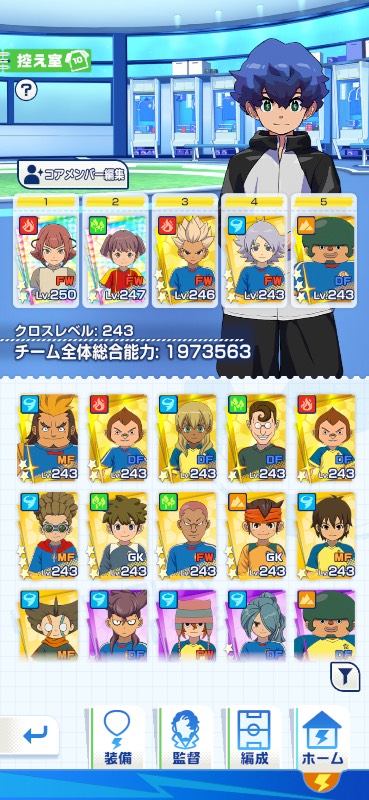
Task: Open the orange headband GK card
Action: (257, 536)
